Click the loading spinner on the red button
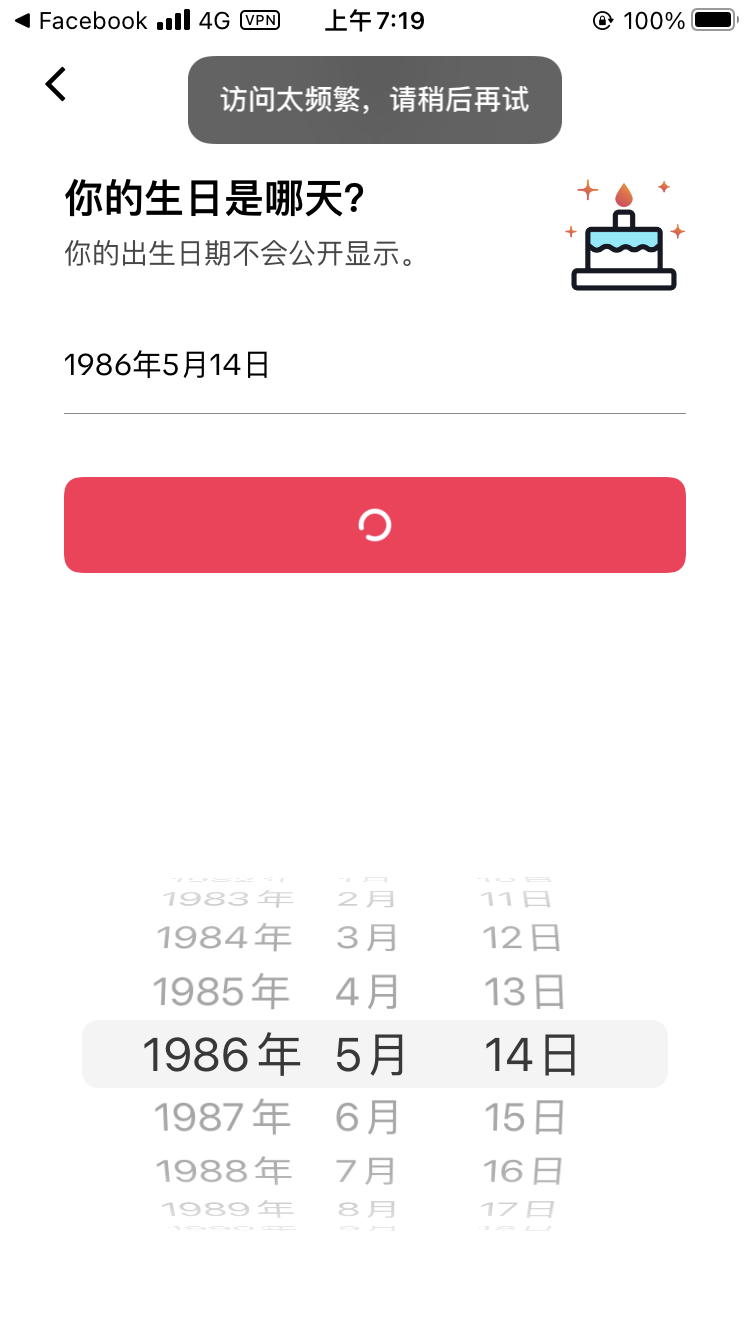Screen dimensions: 750x1334 (374, 524)
